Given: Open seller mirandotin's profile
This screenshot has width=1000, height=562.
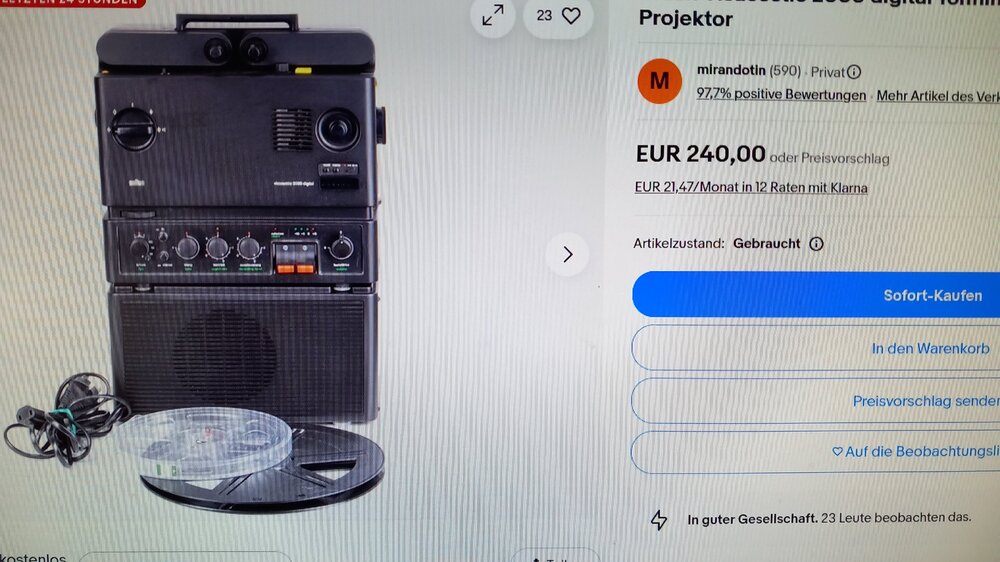Looking at the screenshot, I should coord(731,71).
